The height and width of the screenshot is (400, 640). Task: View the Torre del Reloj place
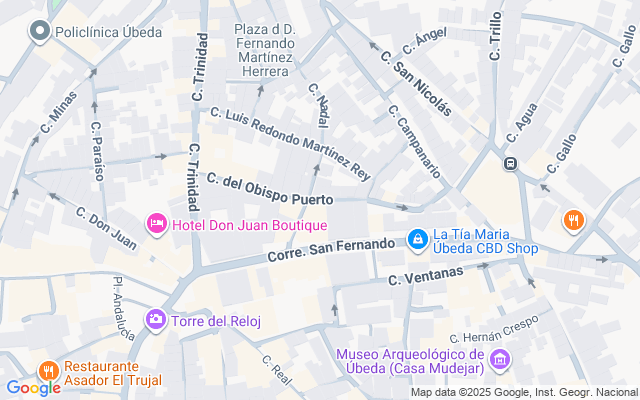click(x=156, y=320)
